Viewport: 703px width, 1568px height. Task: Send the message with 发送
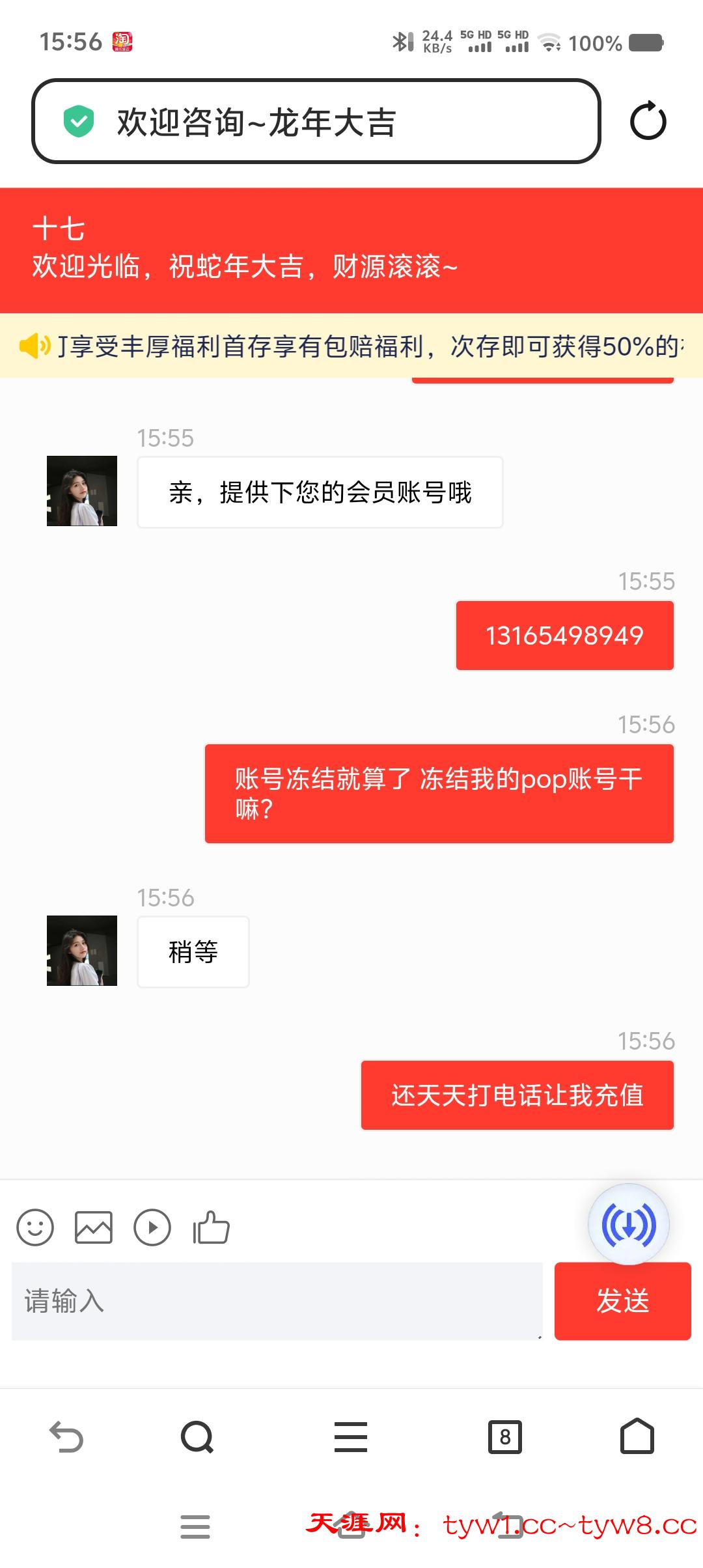622,1301
